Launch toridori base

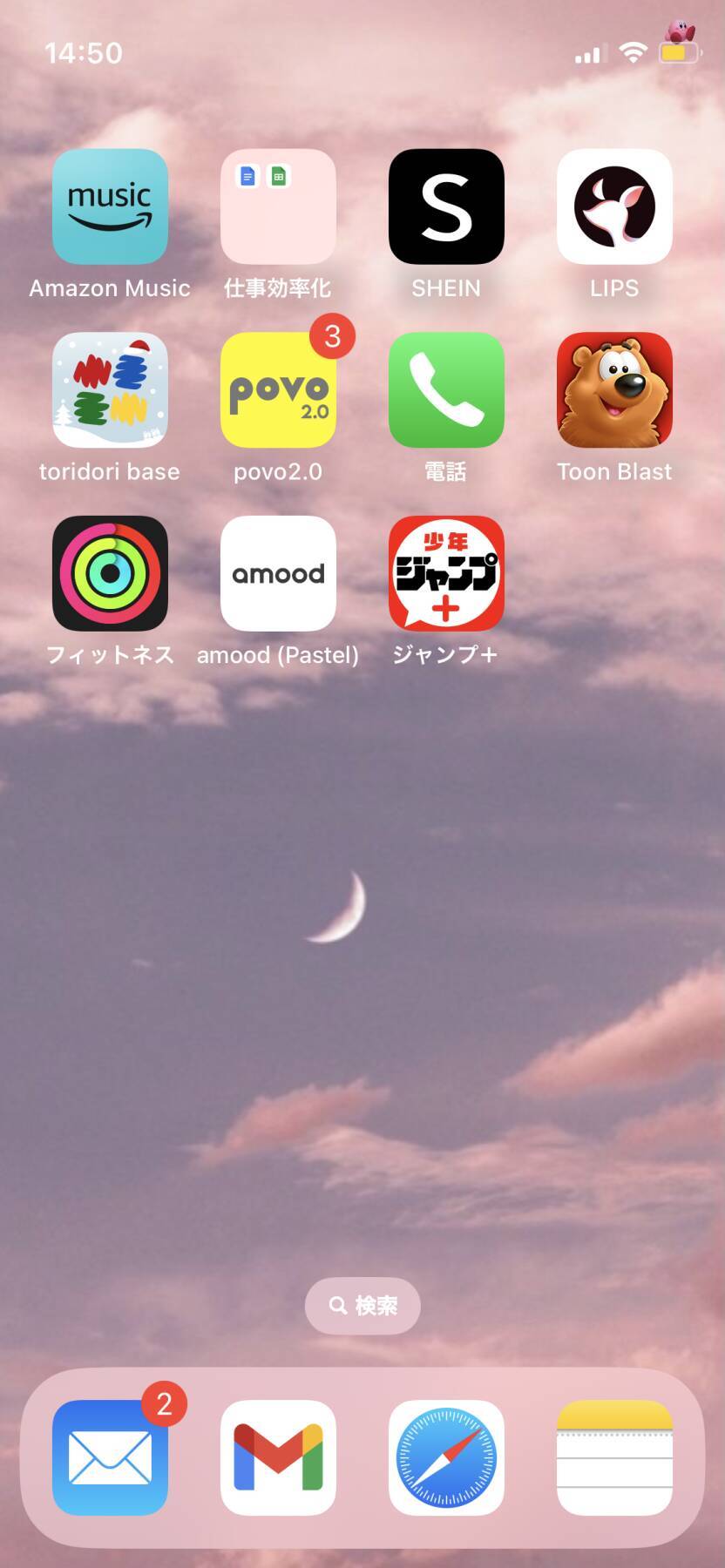coord(110,390)
